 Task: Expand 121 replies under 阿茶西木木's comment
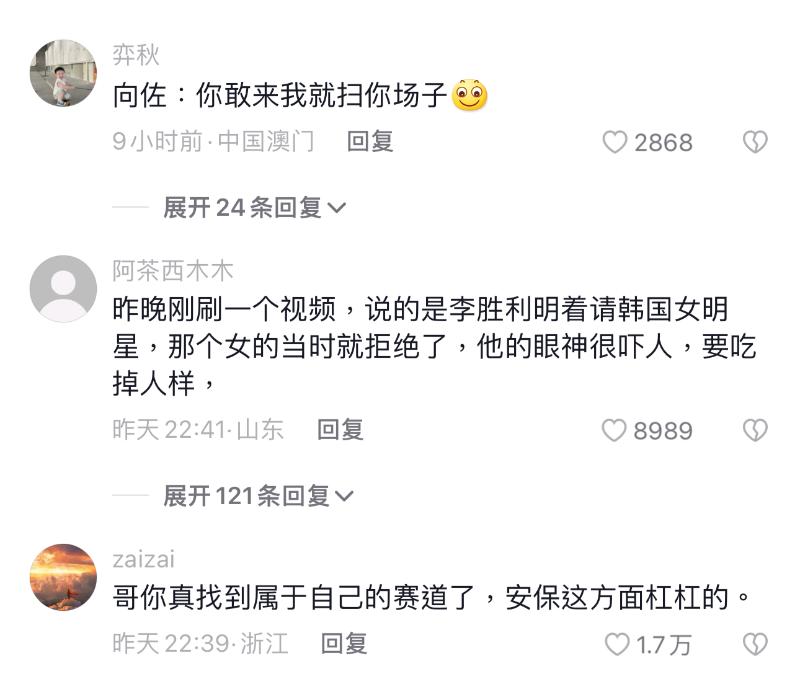coord(258,496)
